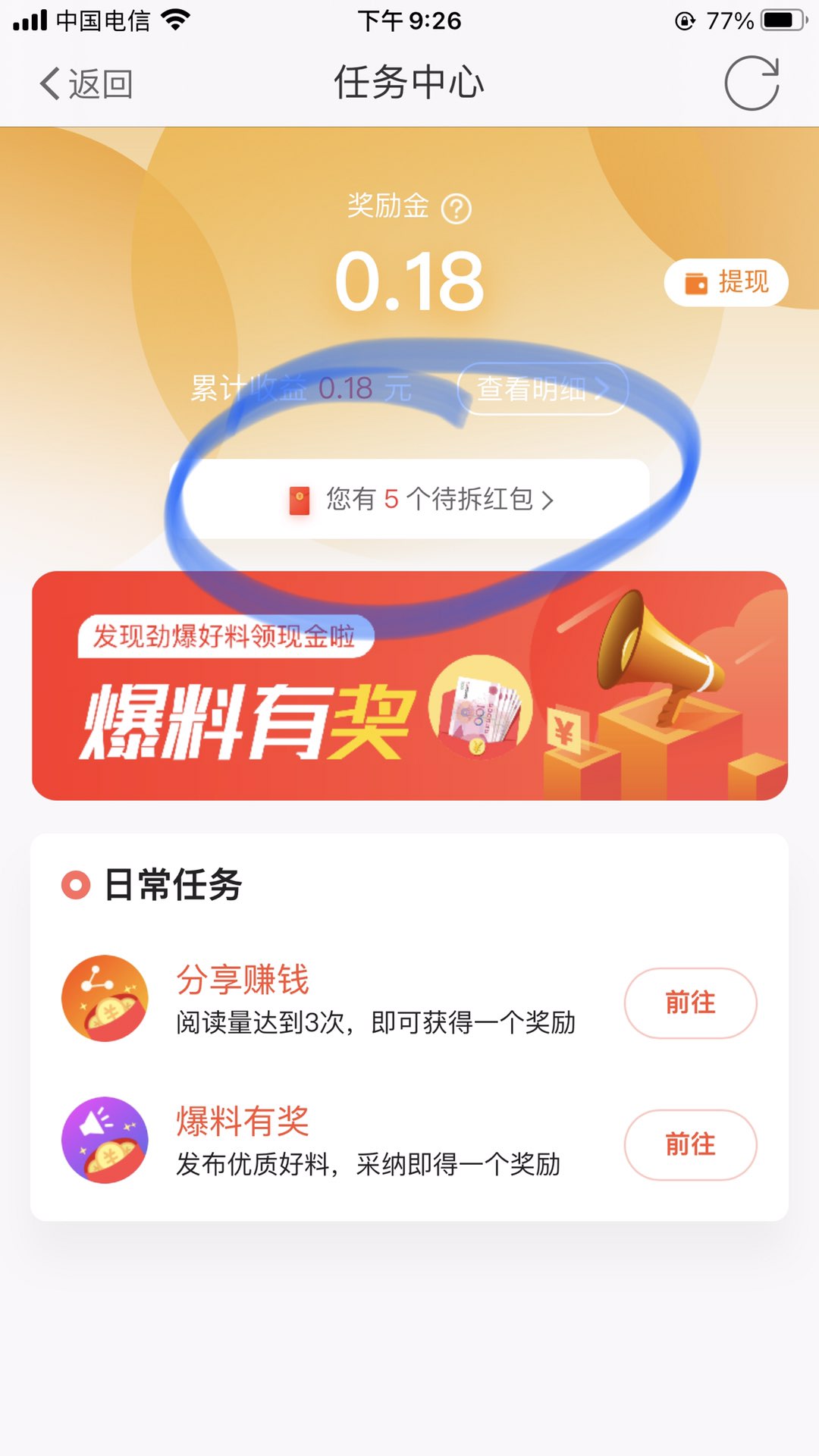The width and height of the screenshot is (819, 1456).
Task: Refresh the task center page
Action: 752,83
